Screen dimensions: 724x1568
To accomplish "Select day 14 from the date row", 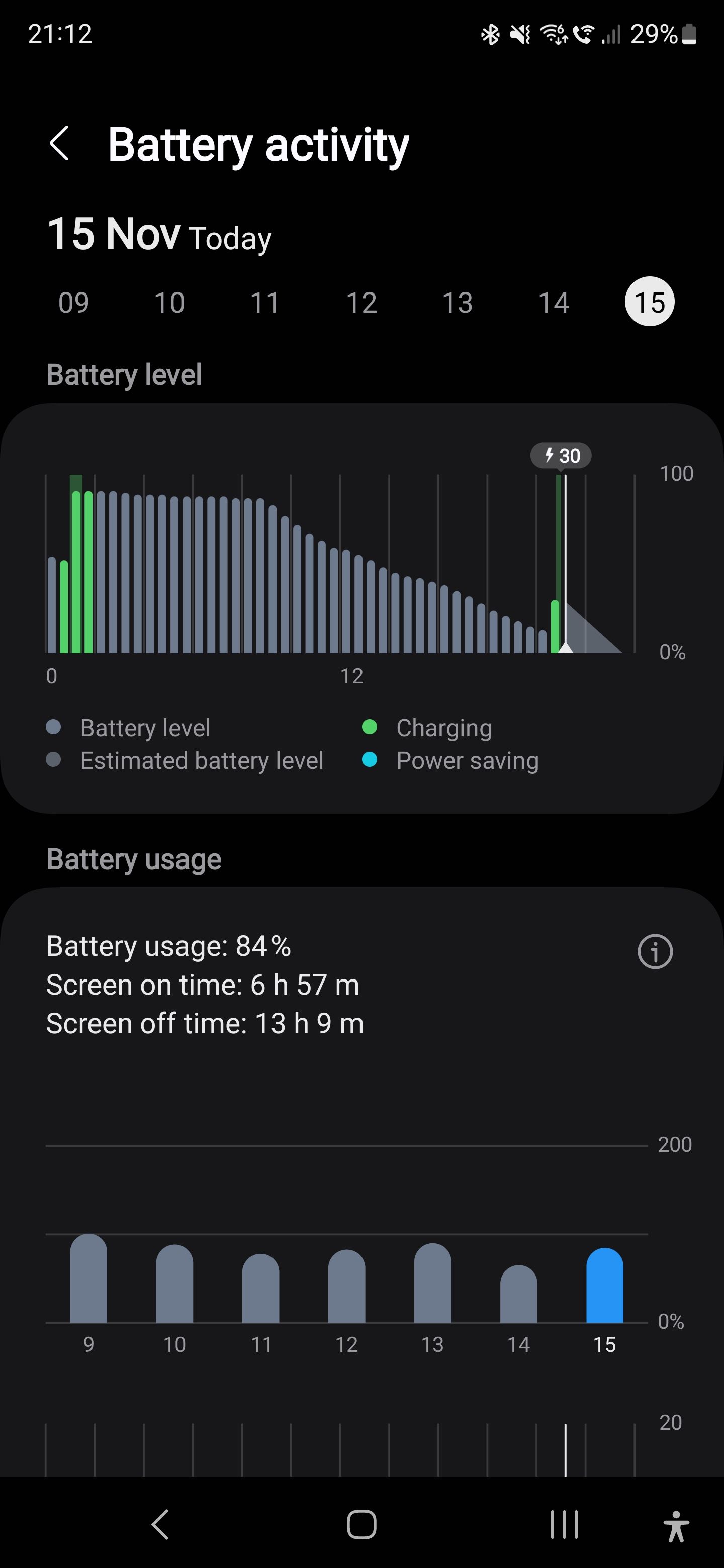I will coord(553,303).
